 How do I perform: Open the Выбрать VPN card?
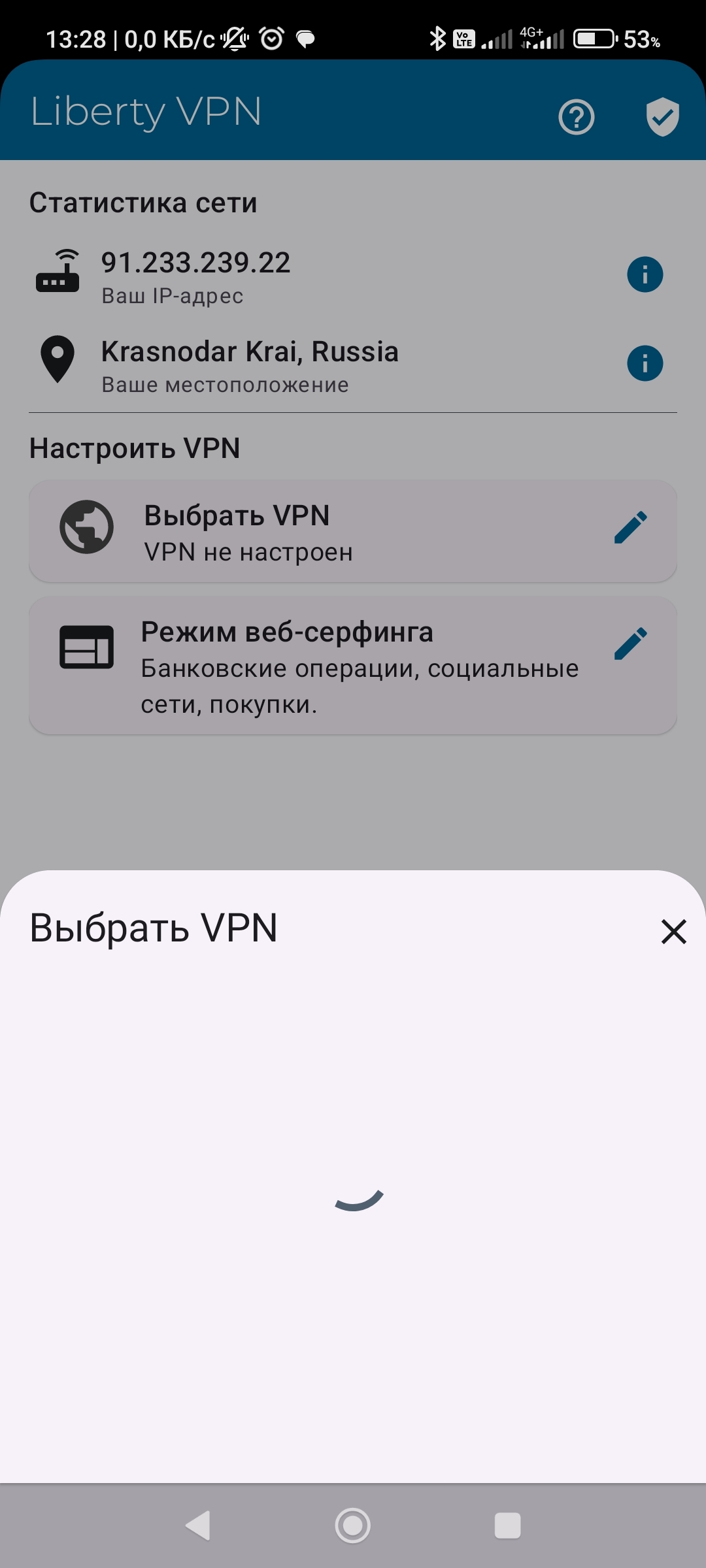[x=353, y=532]
